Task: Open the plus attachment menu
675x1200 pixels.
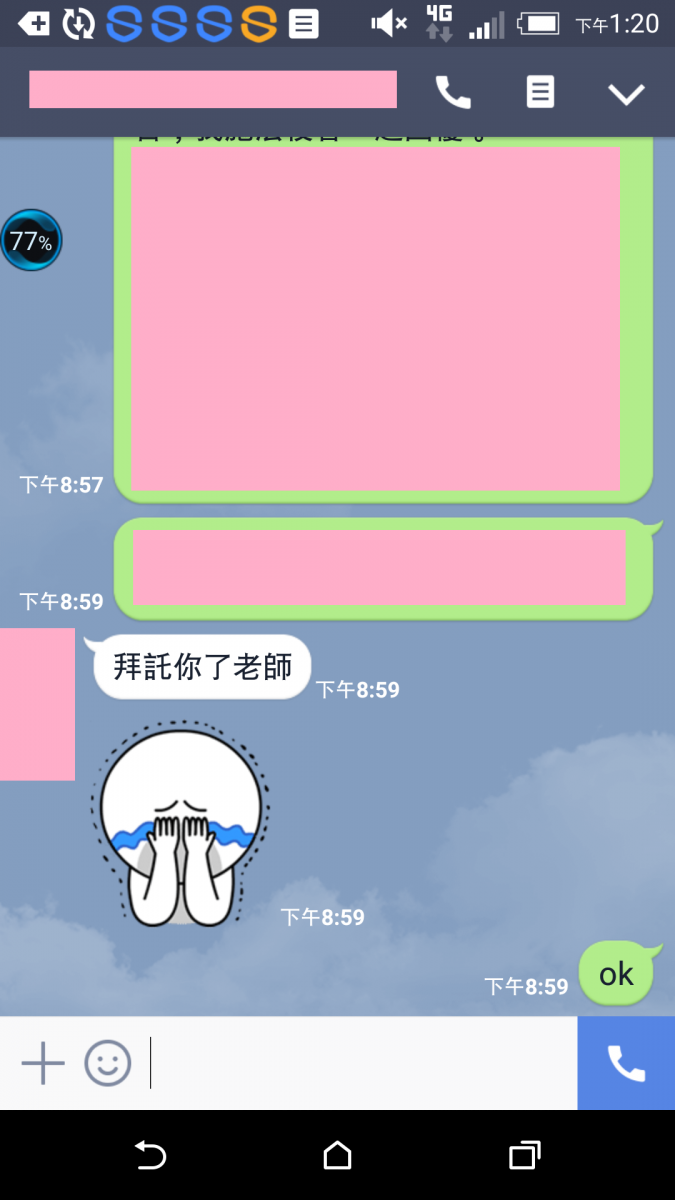Action: (x=43, y=1063)
